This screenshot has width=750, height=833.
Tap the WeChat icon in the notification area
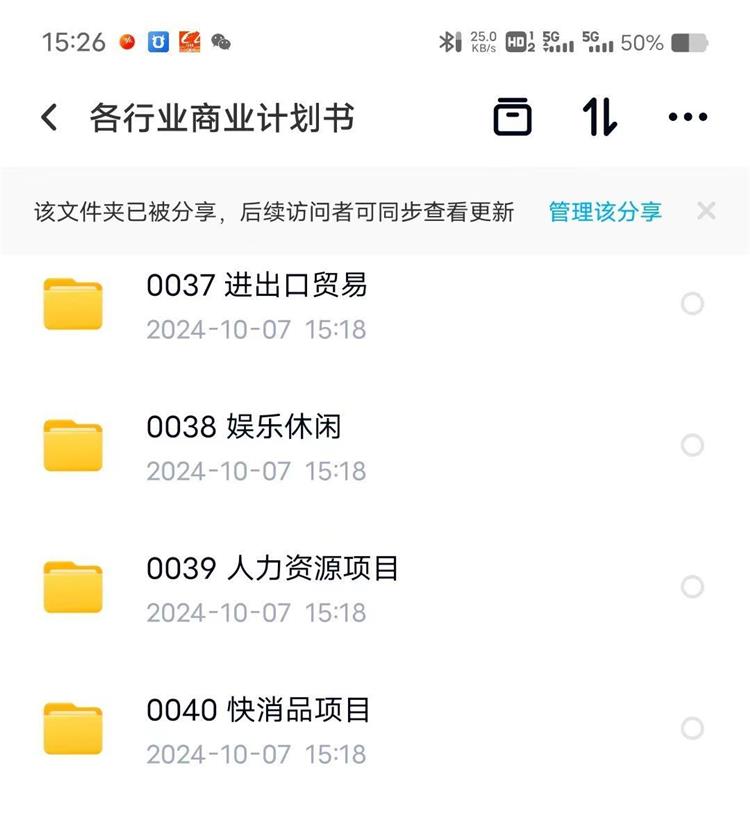[x=222, y=42]
